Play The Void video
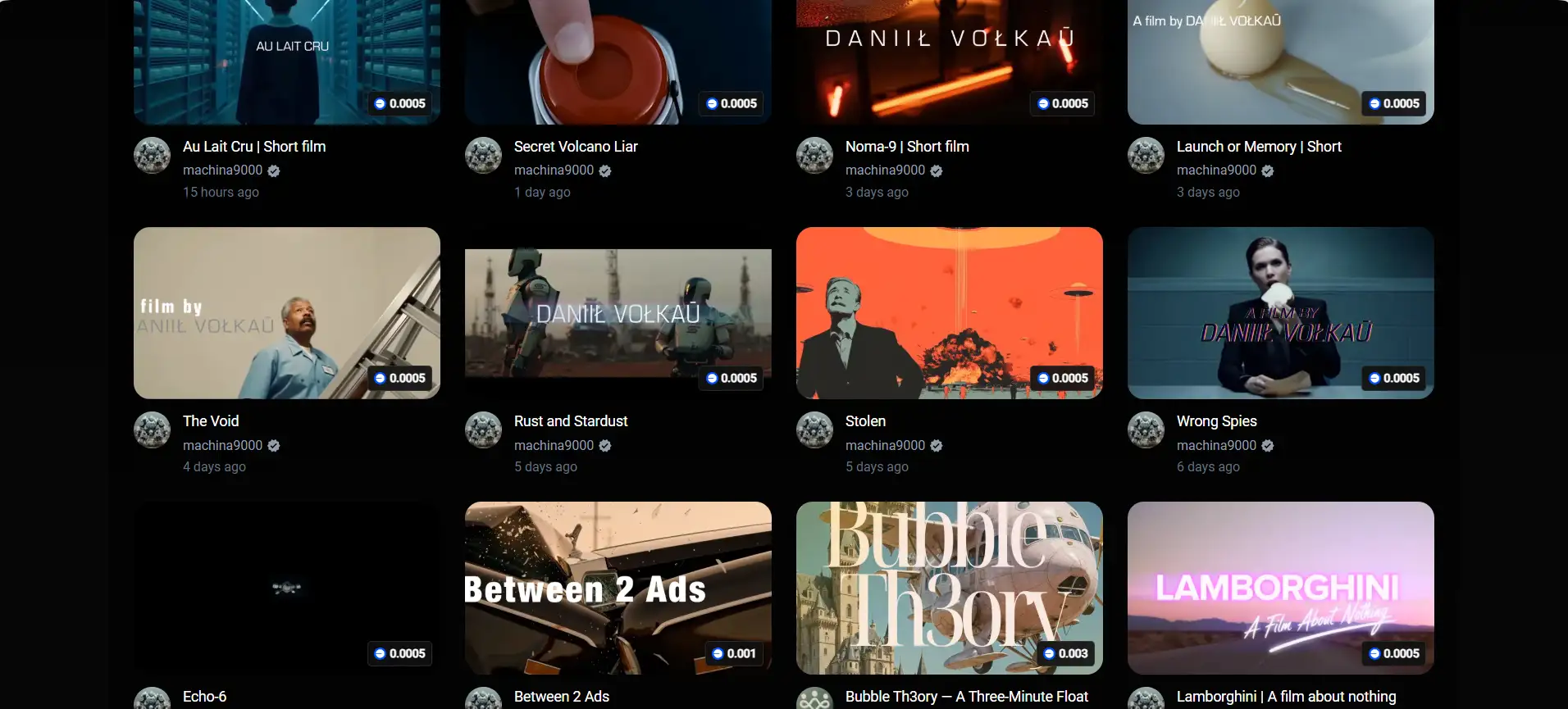This screenshot has width=1568, height=709. [x=286, y=312]
